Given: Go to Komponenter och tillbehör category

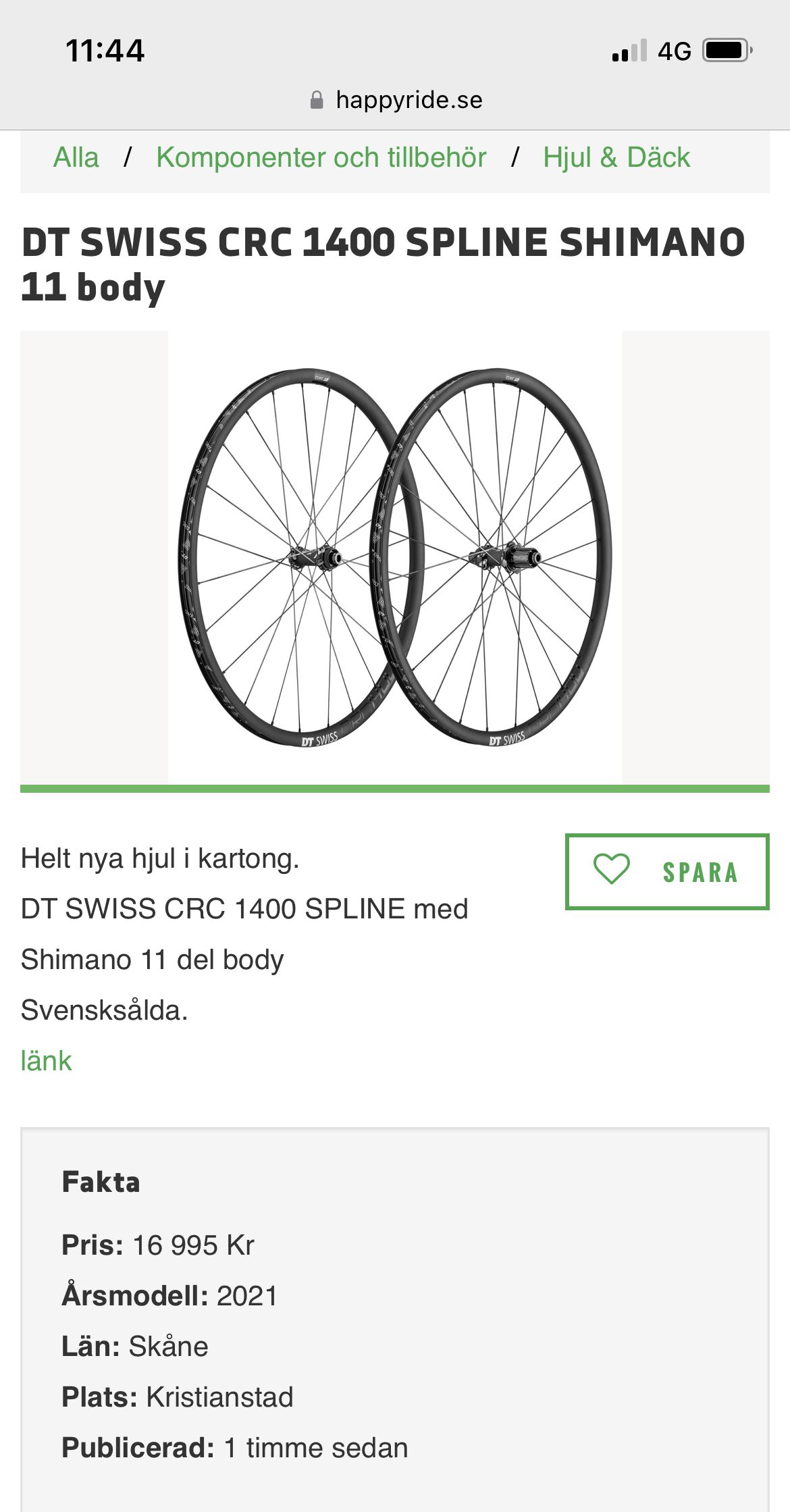Looking at the screenshot, I should coord(321,158).
